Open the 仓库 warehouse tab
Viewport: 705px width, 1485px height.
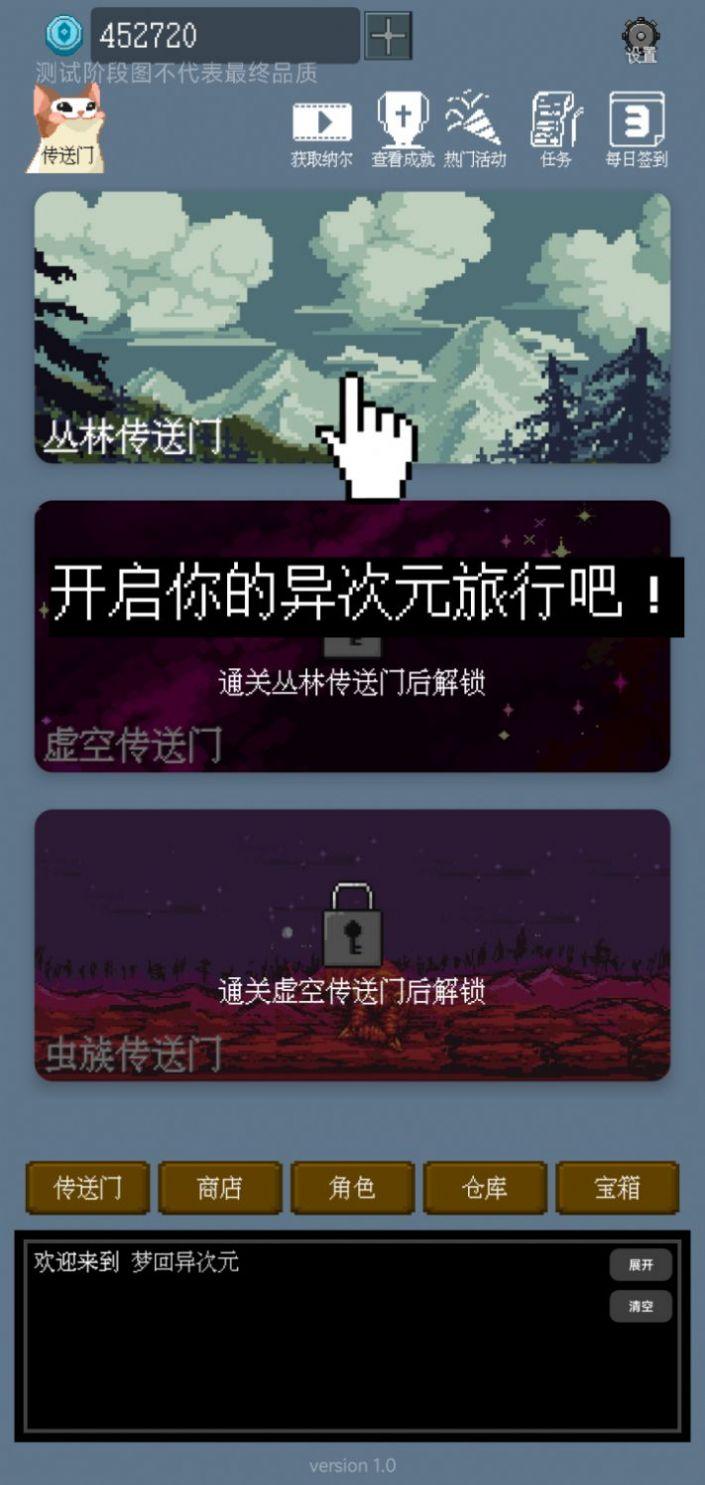point(485,1188)
